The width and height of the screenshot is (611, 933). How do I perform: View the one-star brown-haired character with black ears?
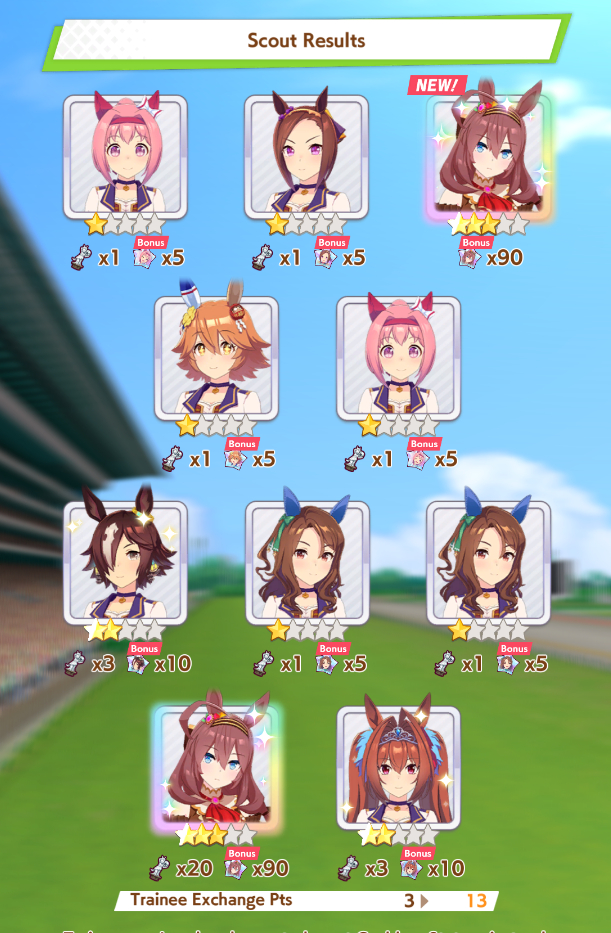307,155
